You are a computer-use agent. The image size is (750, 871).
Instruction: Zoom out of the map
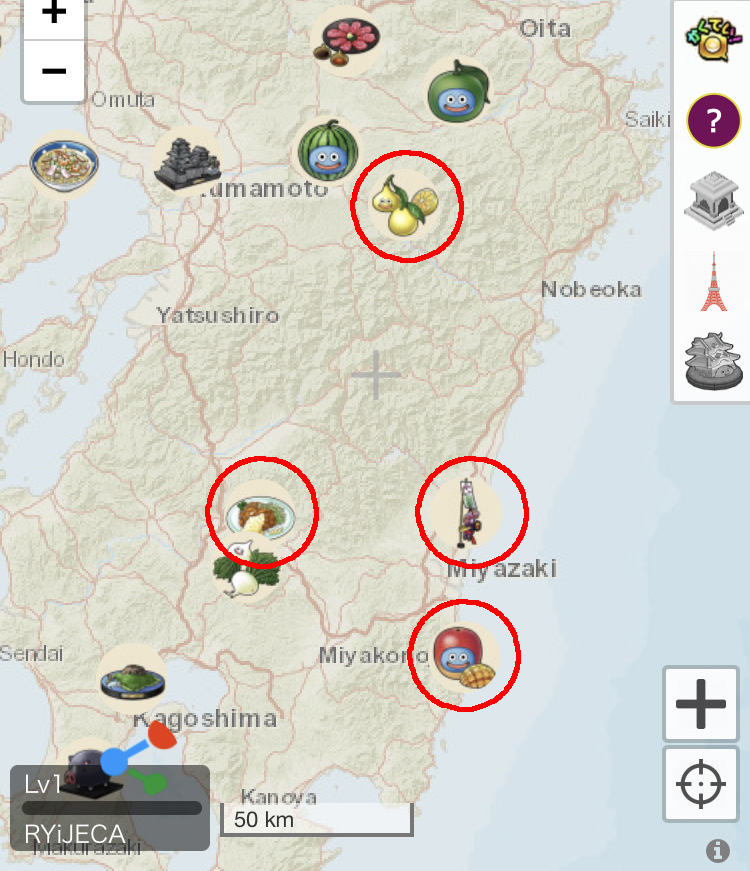(x=53, y=71)
